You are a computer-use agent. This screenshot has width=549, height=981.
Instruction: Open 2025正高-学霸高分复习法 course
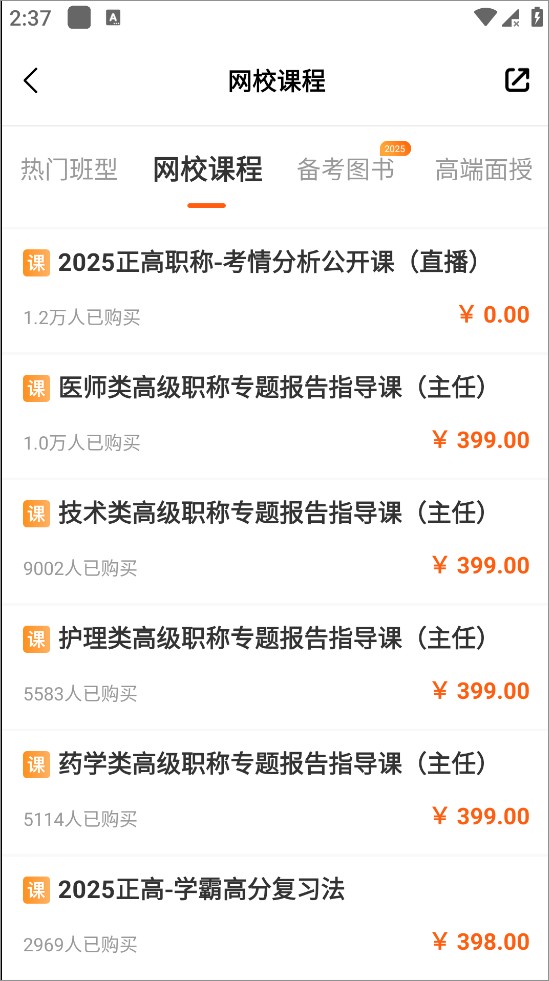274,917
